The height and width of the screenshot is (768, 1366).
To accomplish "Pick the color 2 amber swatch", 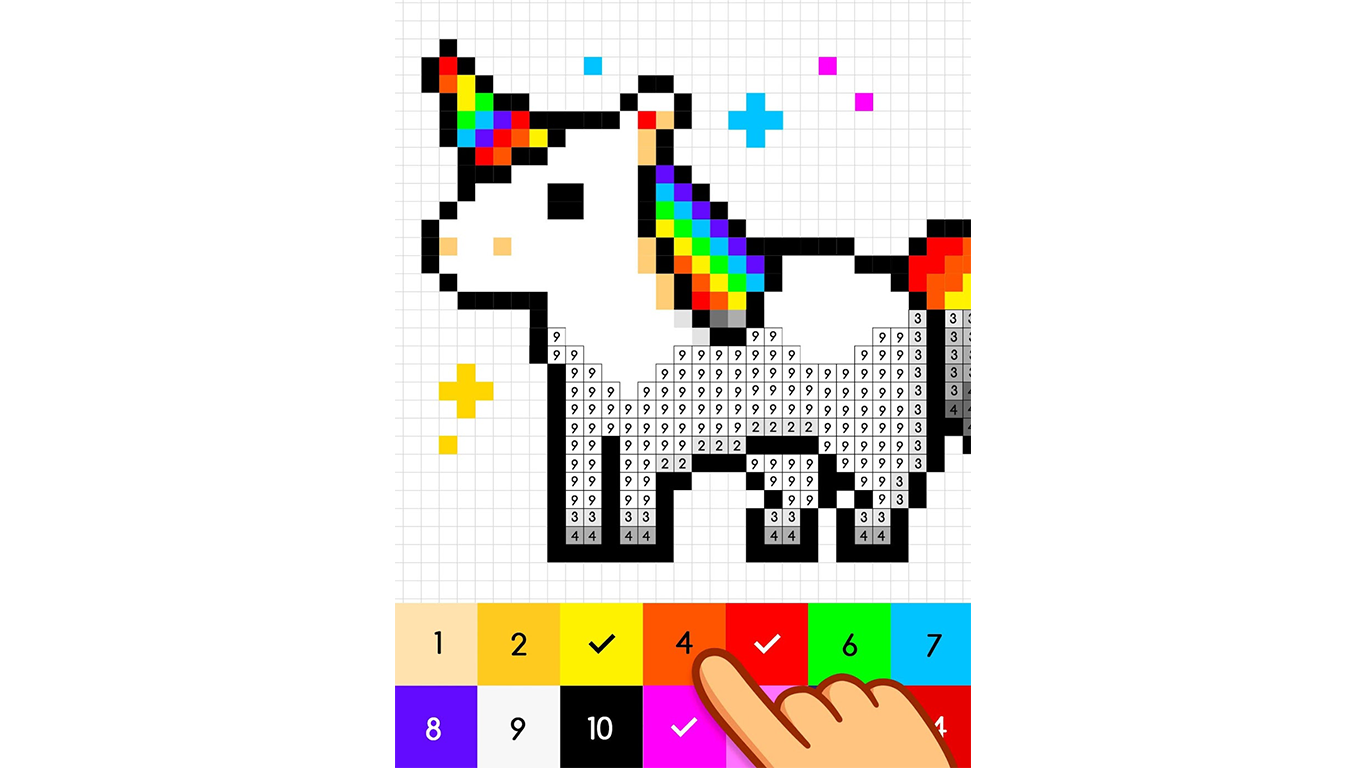I will coord(518,643).
